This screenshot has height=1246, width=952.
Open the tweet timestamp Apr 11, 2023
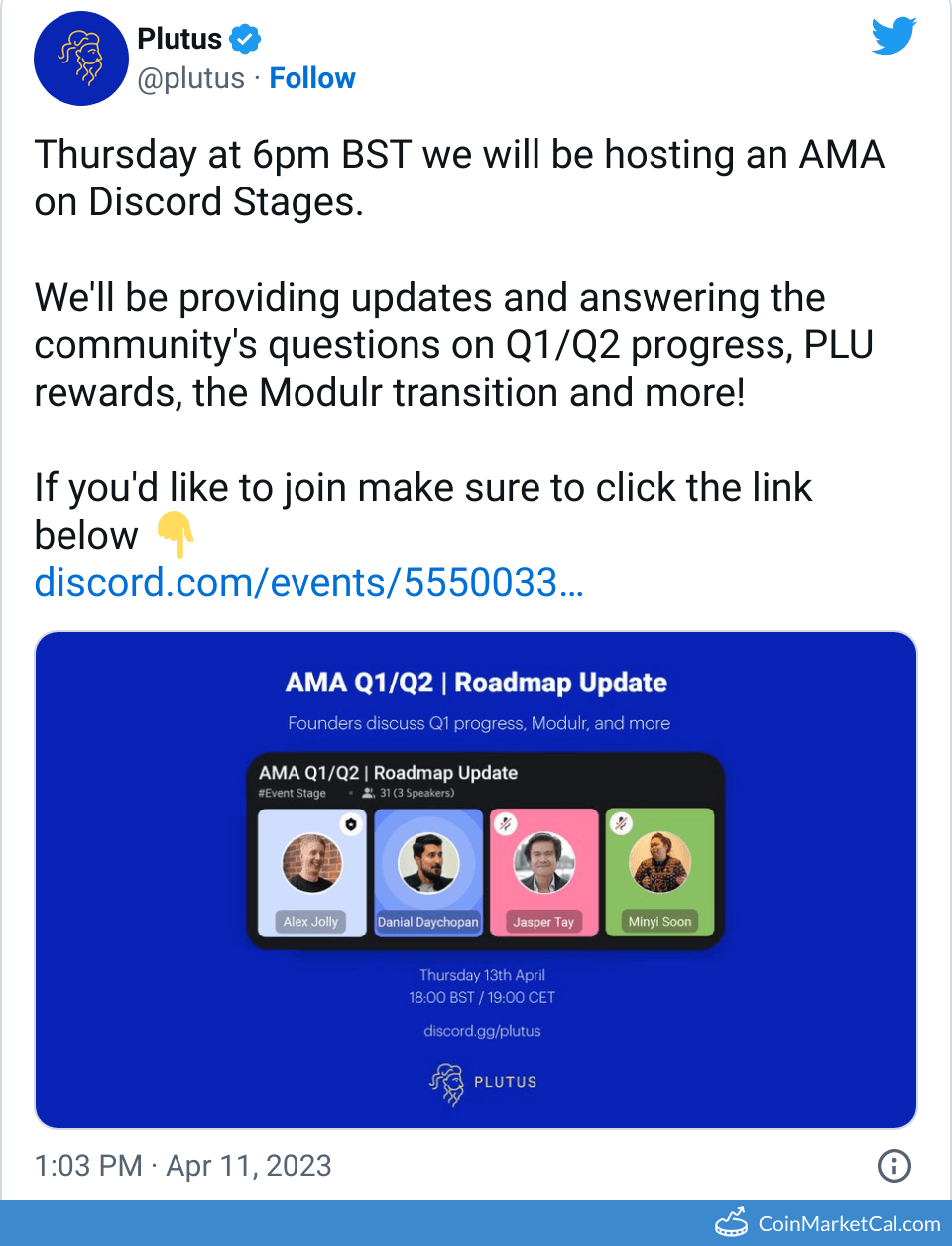pyautogui.click(x=182, y=1166)
